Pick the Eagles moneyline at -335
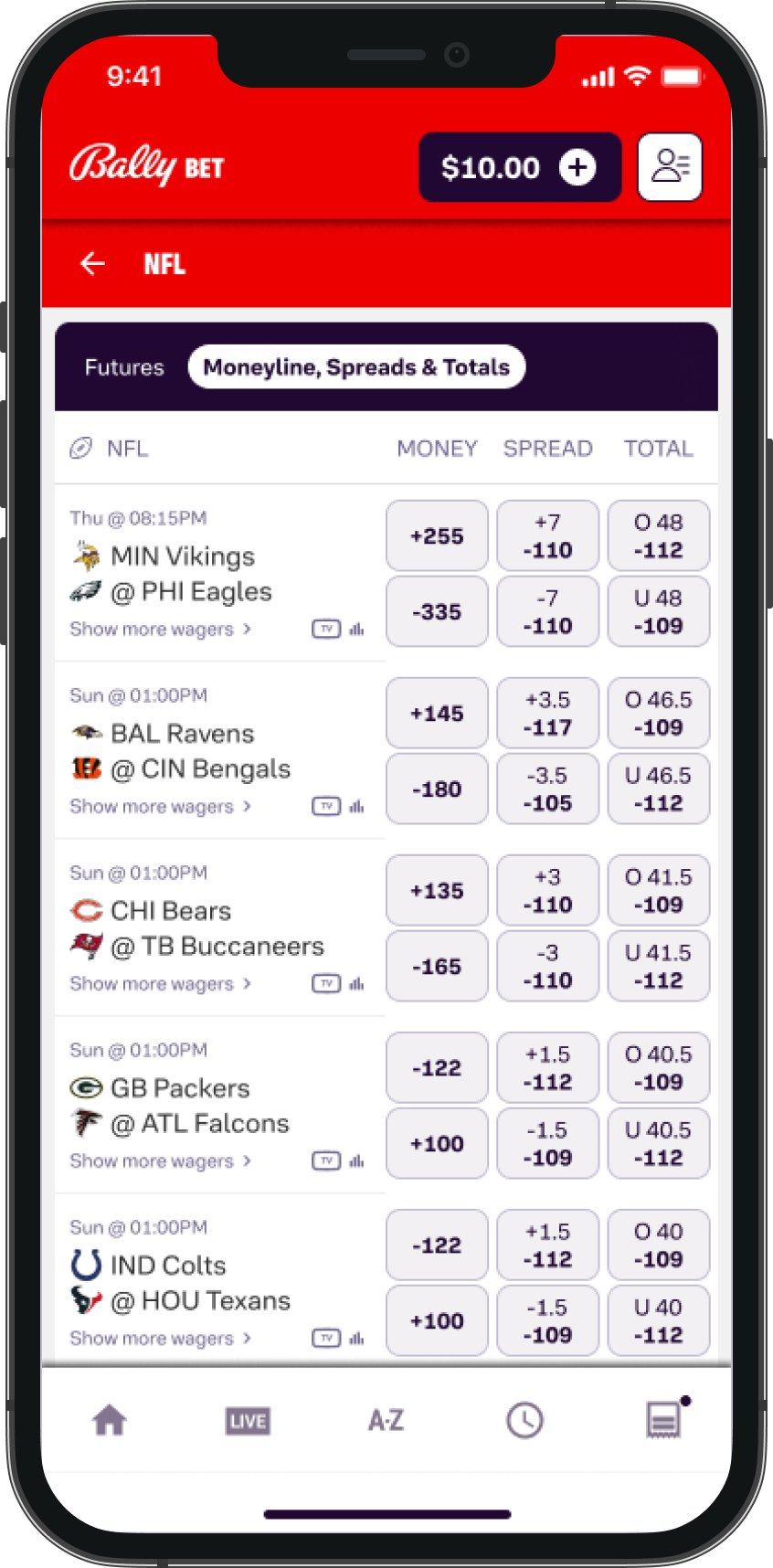This screenshot has height=1568, width=773. [x=437, y=612]
